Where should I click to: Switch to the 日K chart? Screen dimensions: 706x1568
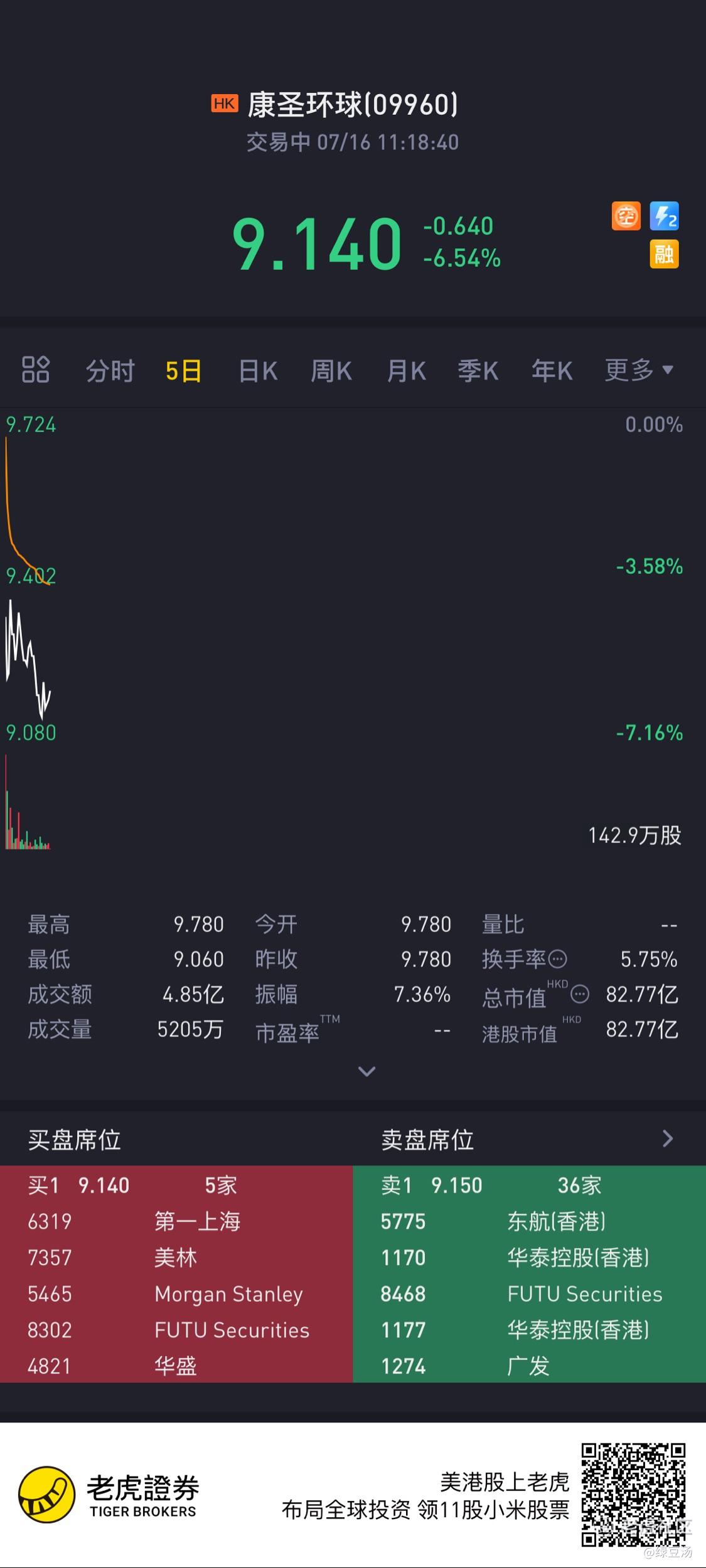point(258,371)
